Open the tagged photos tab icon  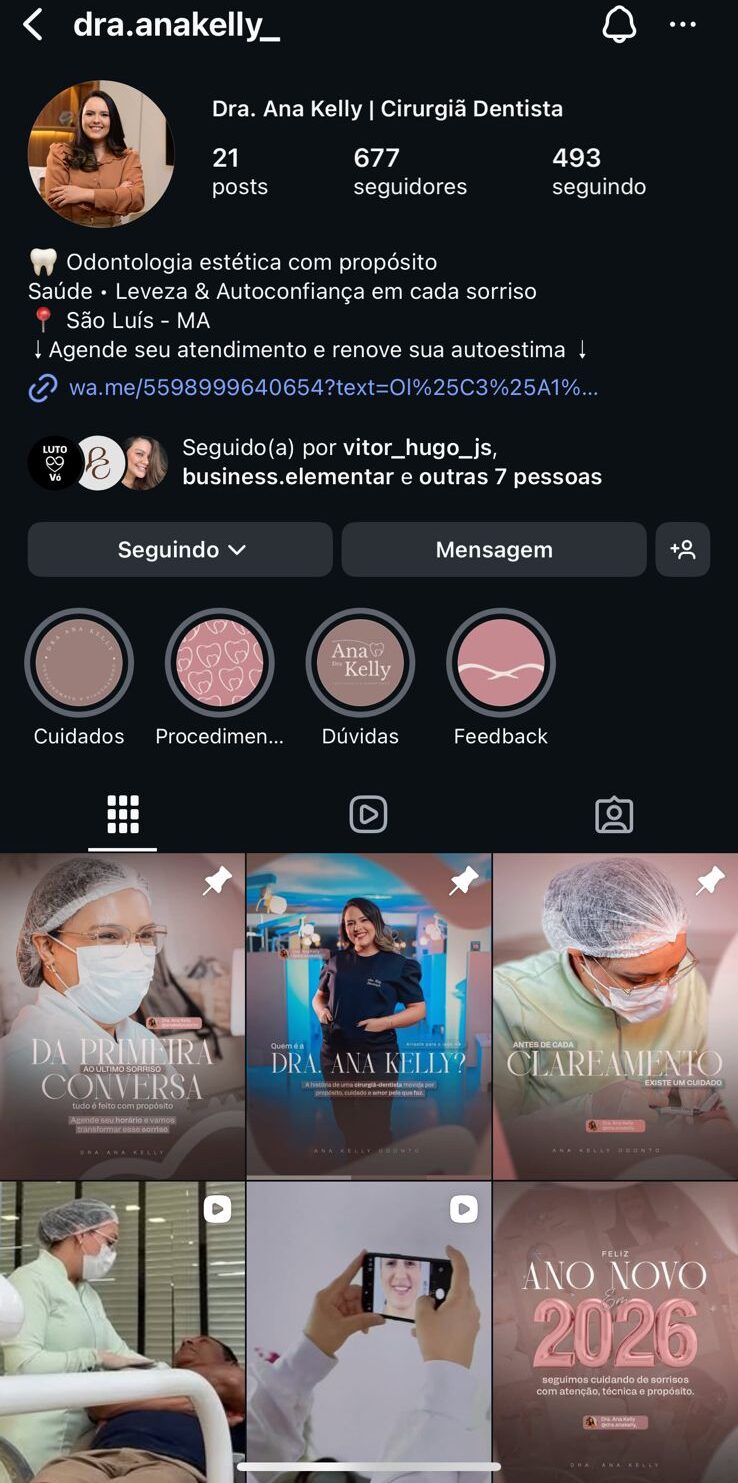click(614, 814)
